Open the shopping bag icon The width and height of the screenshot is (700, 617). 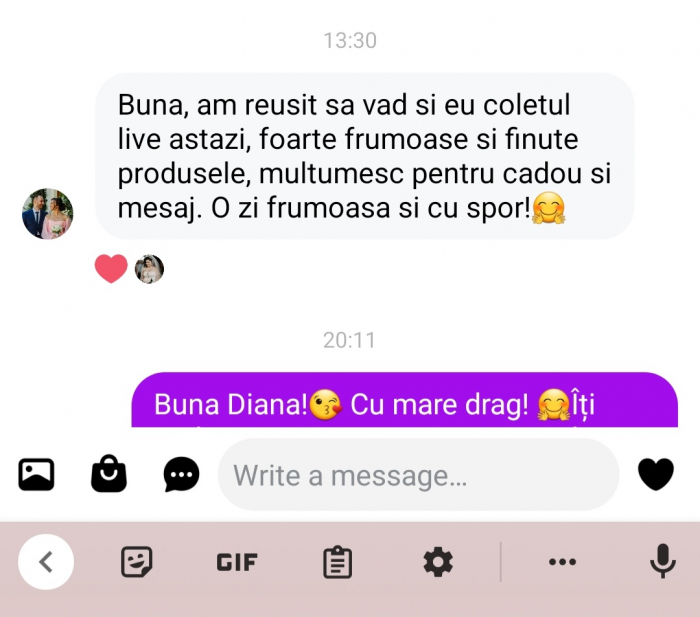click(109, 474)
